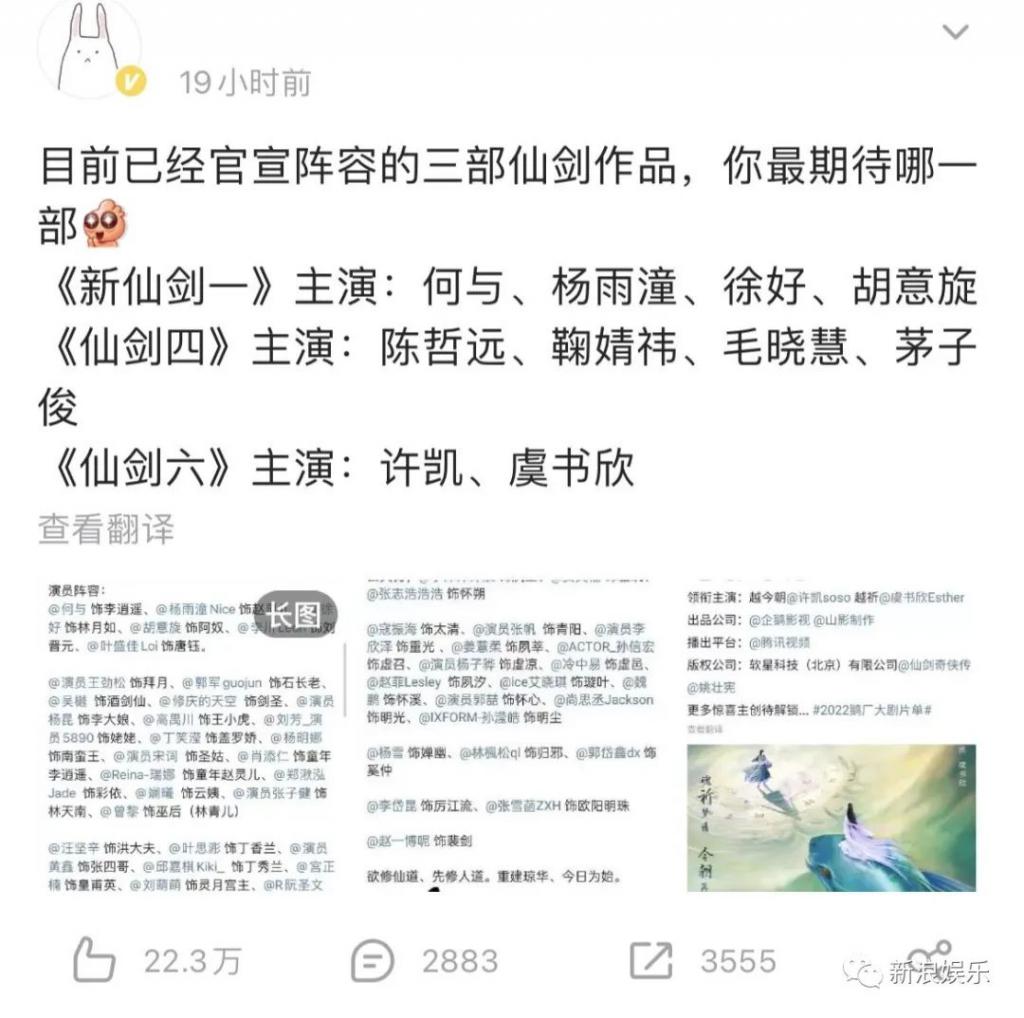Tap 查看翻译 to translate the post
This screenshot has width=1024, height=1018.
point(106,529)
